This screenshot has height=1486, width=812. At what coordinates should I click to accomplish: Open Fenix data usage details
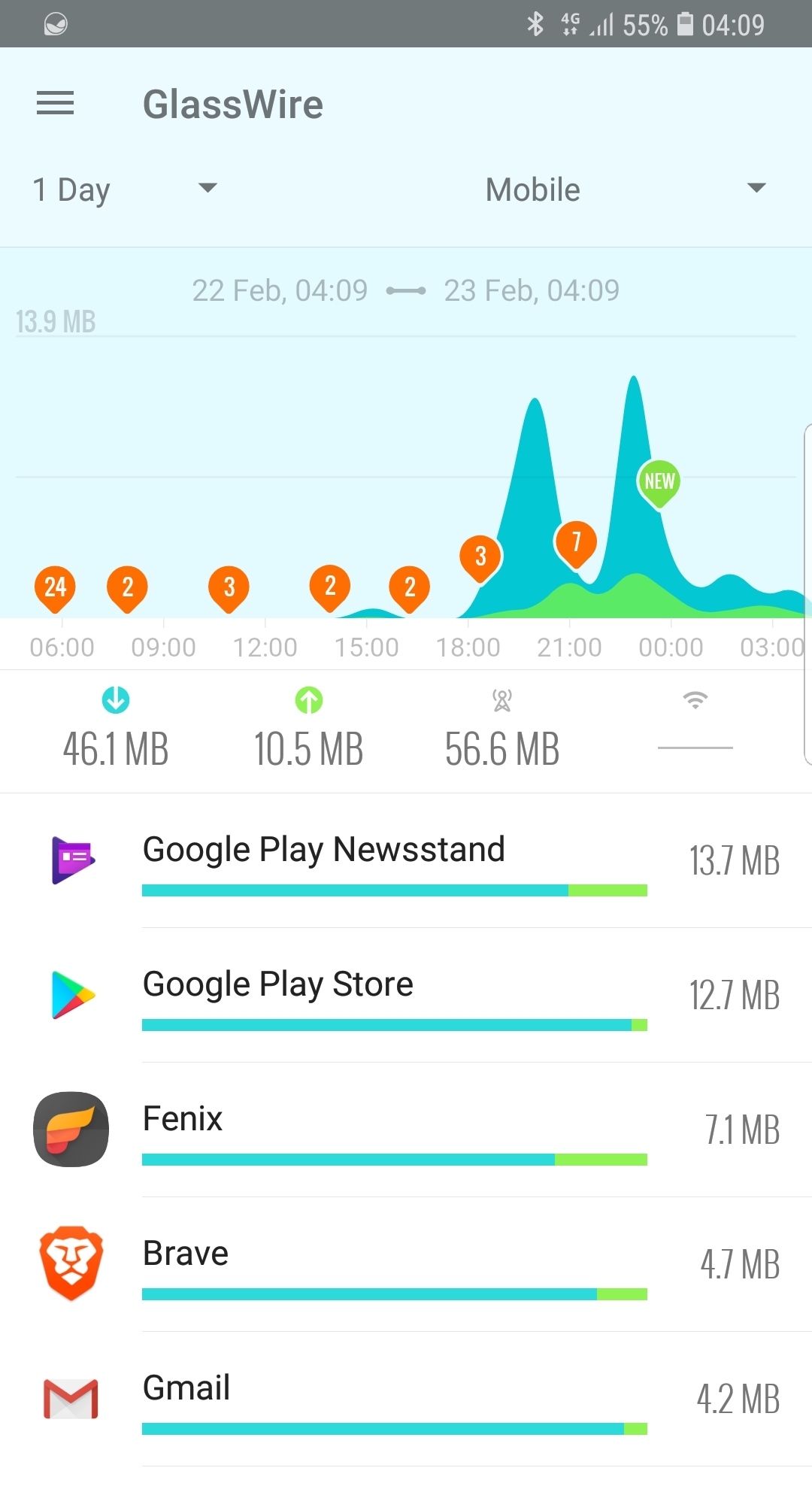[406, 1130]
